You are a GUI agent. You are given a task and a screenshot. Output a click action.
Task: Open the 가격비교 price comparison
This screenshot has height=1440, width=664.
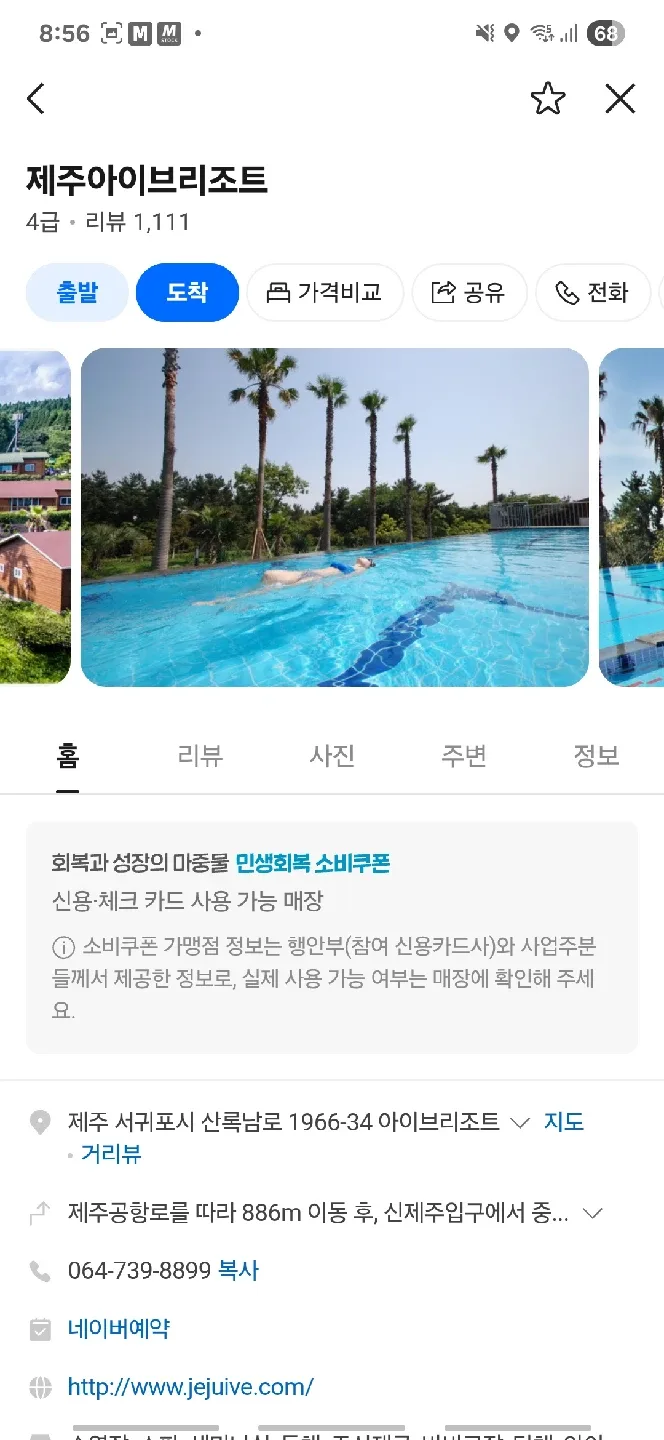(x=324, y=293)
